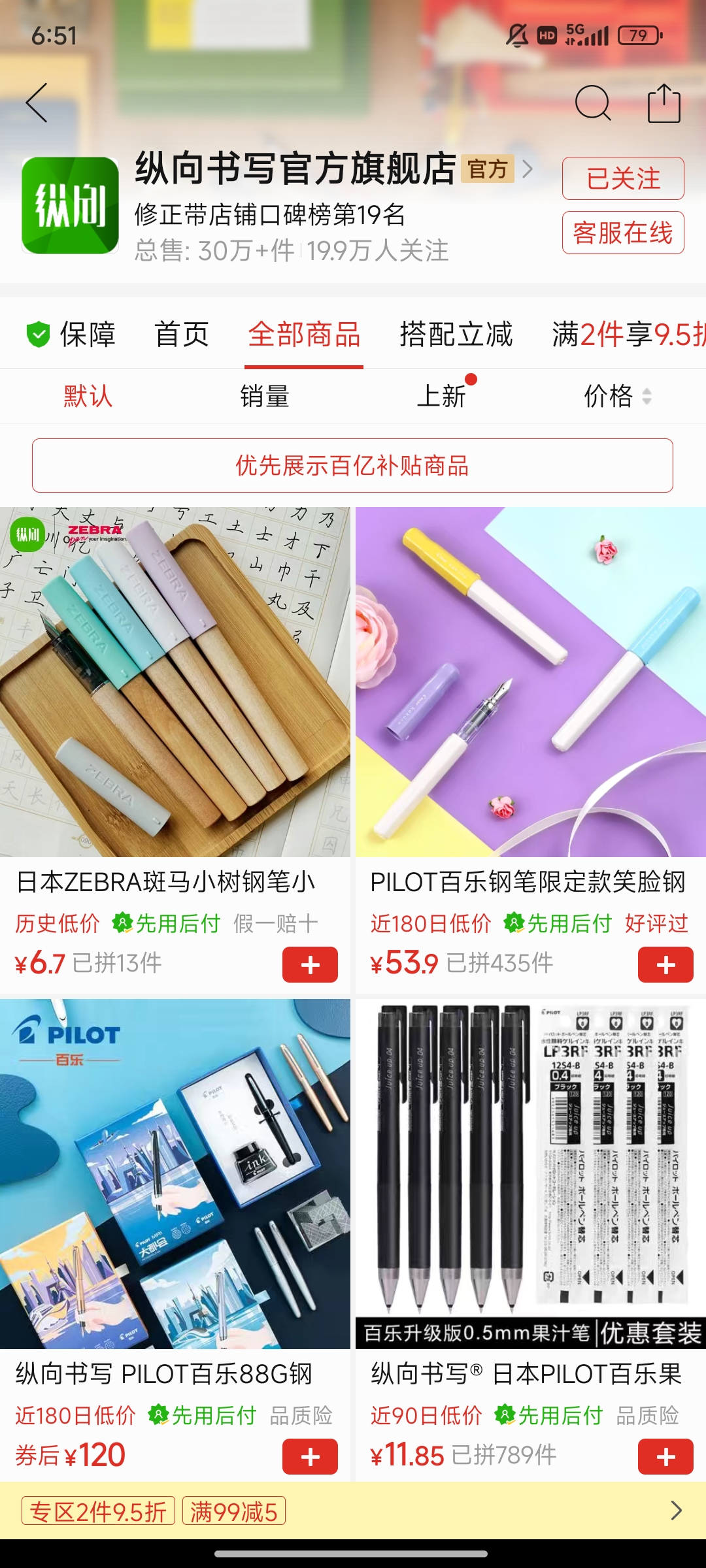Contact 客服在线 customer service
706x1568 pixels.
tap(622, 233)
